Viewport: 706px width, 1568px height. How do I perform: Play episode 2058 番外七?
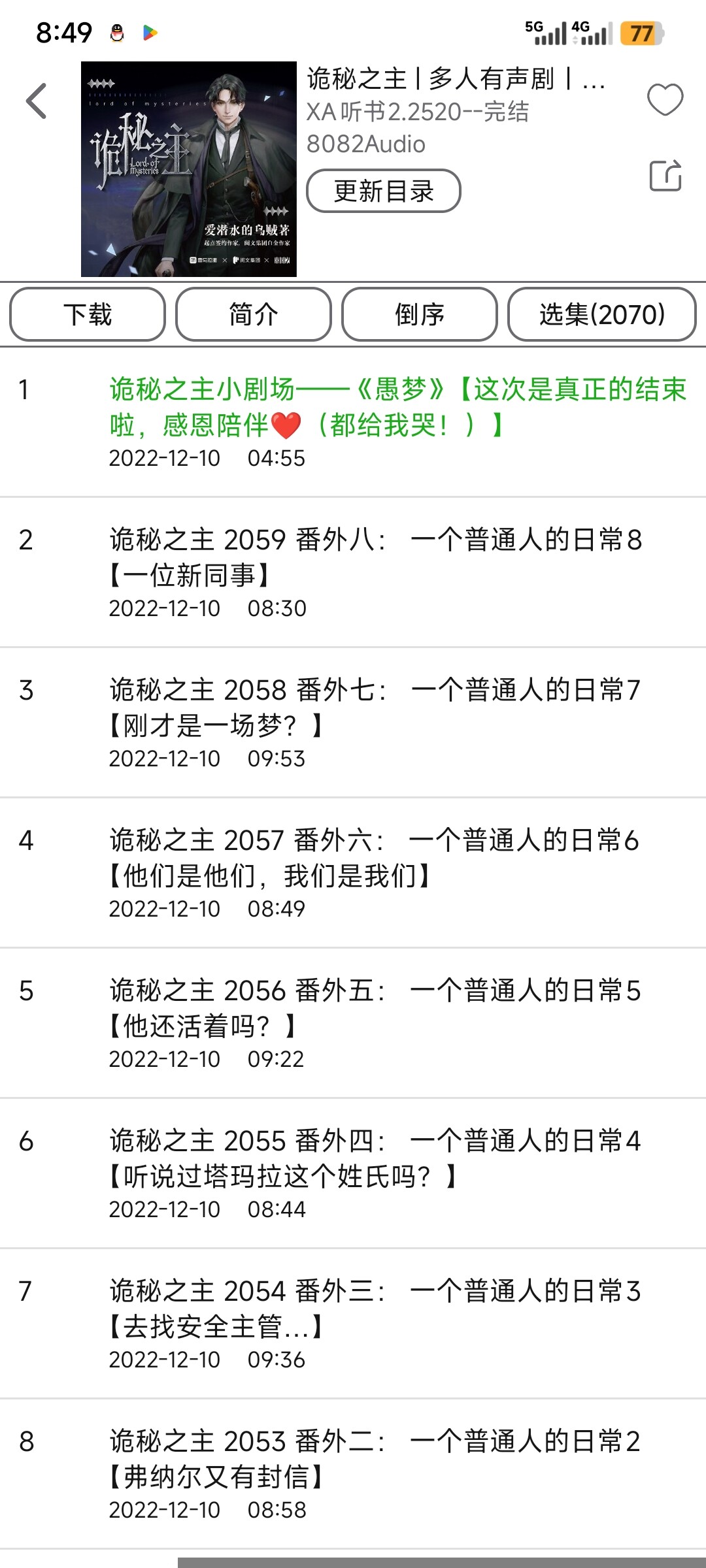(x=376, y=708)
